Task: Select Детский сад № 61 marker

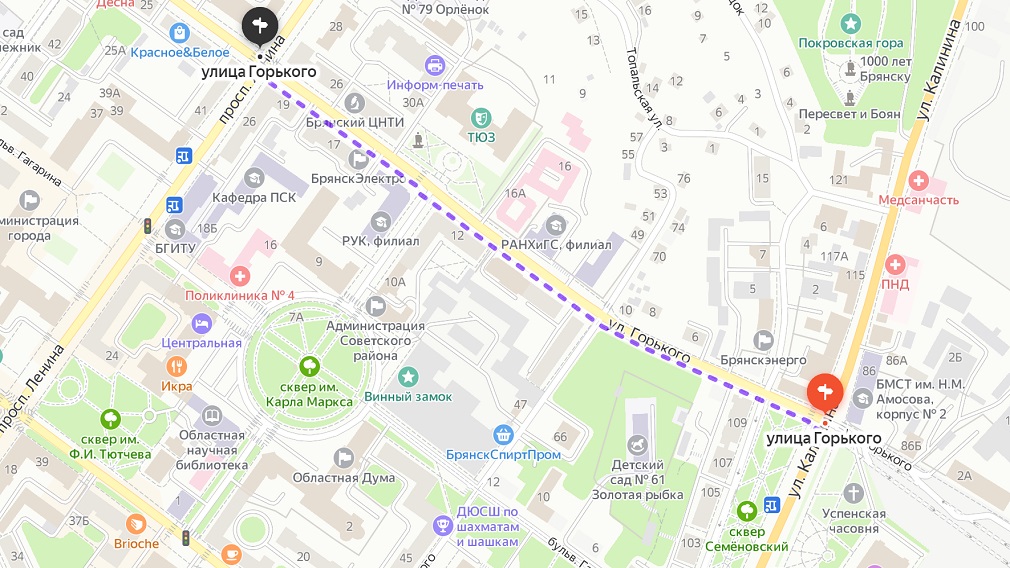Action: 637,443
